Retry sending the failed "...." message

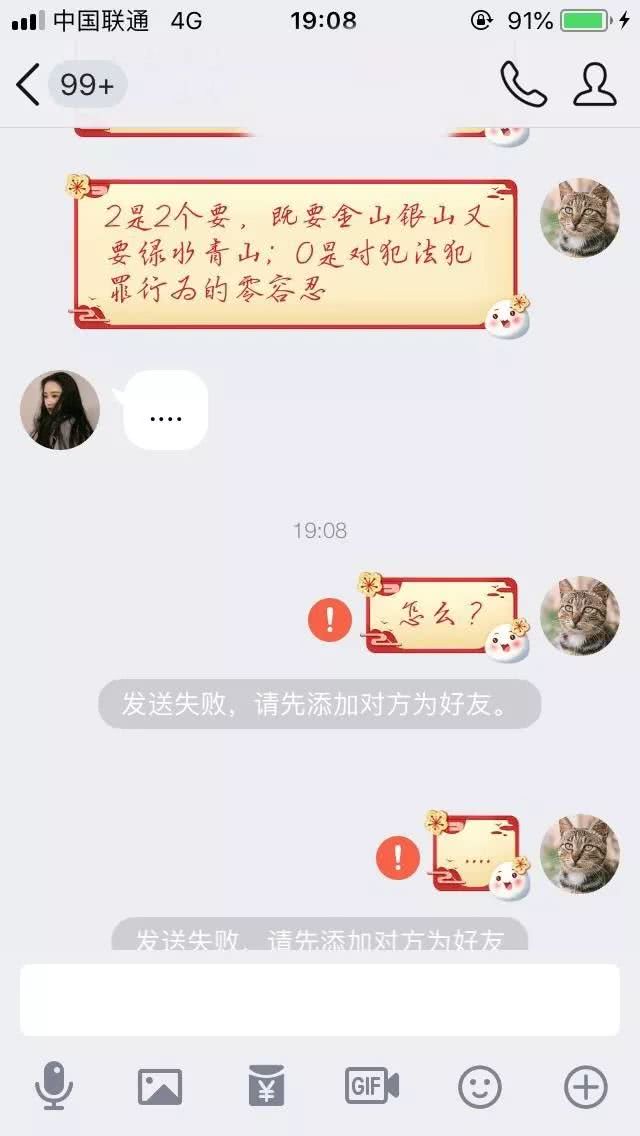coord(397,857)
